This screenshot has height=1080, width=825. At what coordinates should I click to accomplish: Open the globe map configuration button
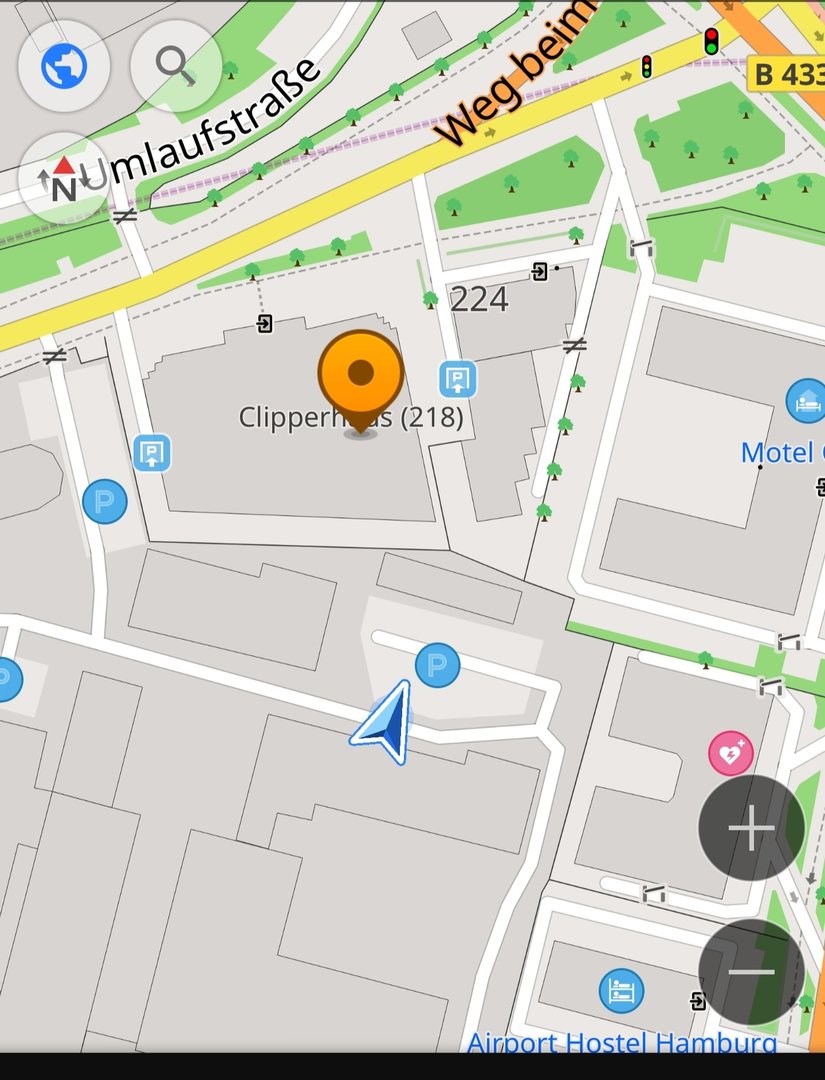click(x=64, y=66)
